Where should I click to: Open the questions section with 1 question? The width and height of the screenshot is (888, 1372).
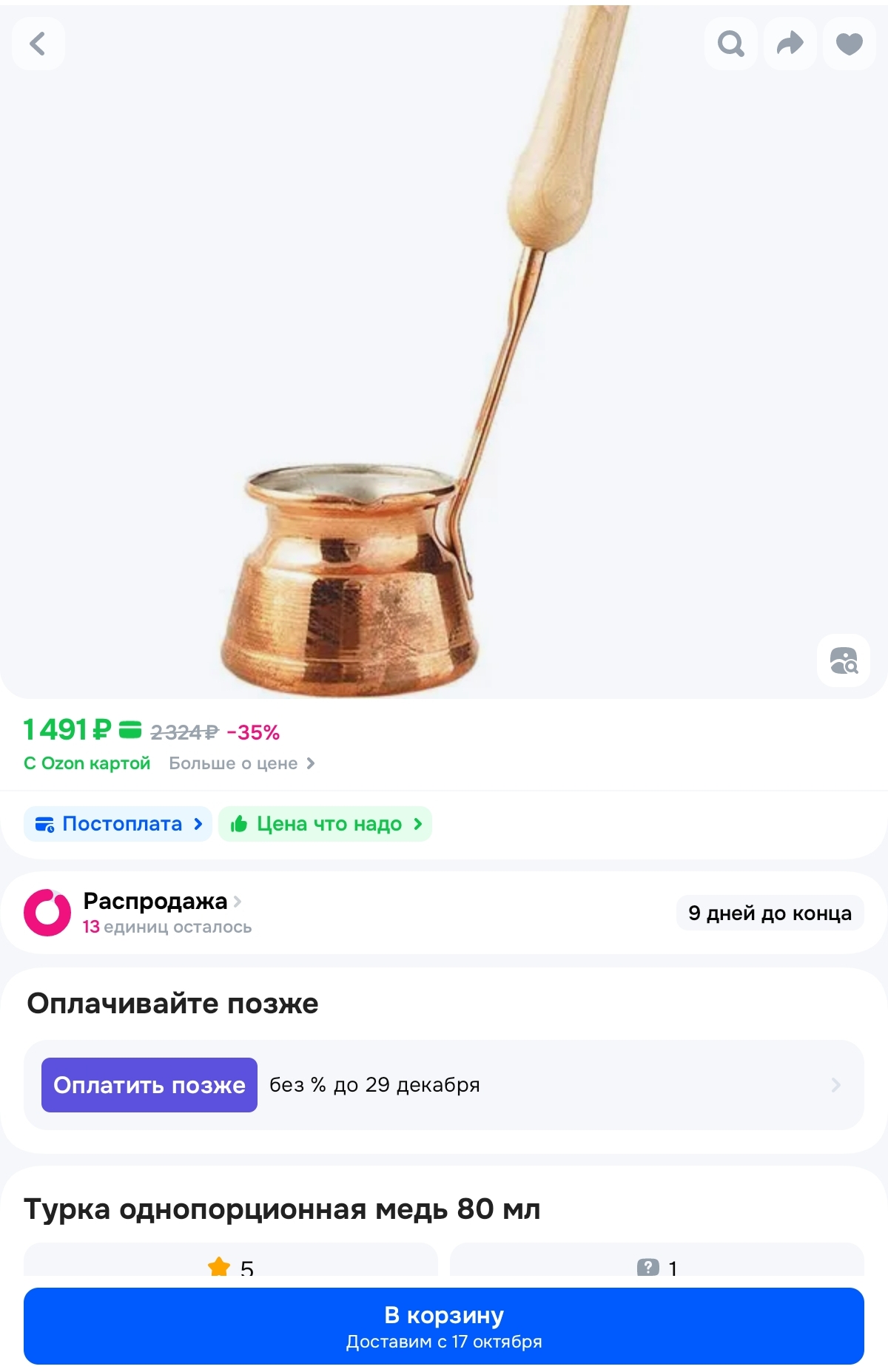(657, 1265)
